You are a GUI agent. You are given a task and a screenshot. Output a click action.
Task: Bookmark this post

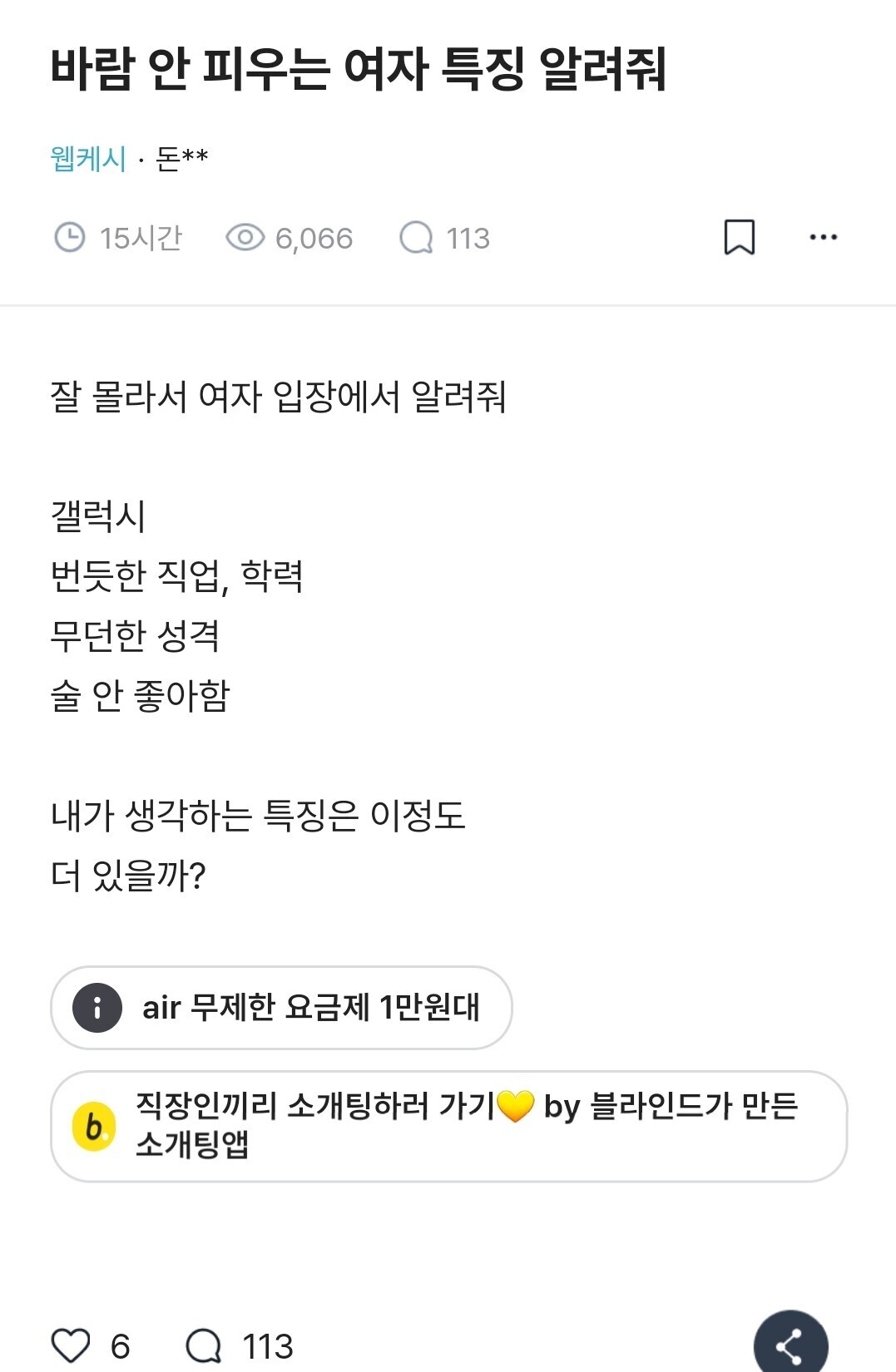pos(739,237)
